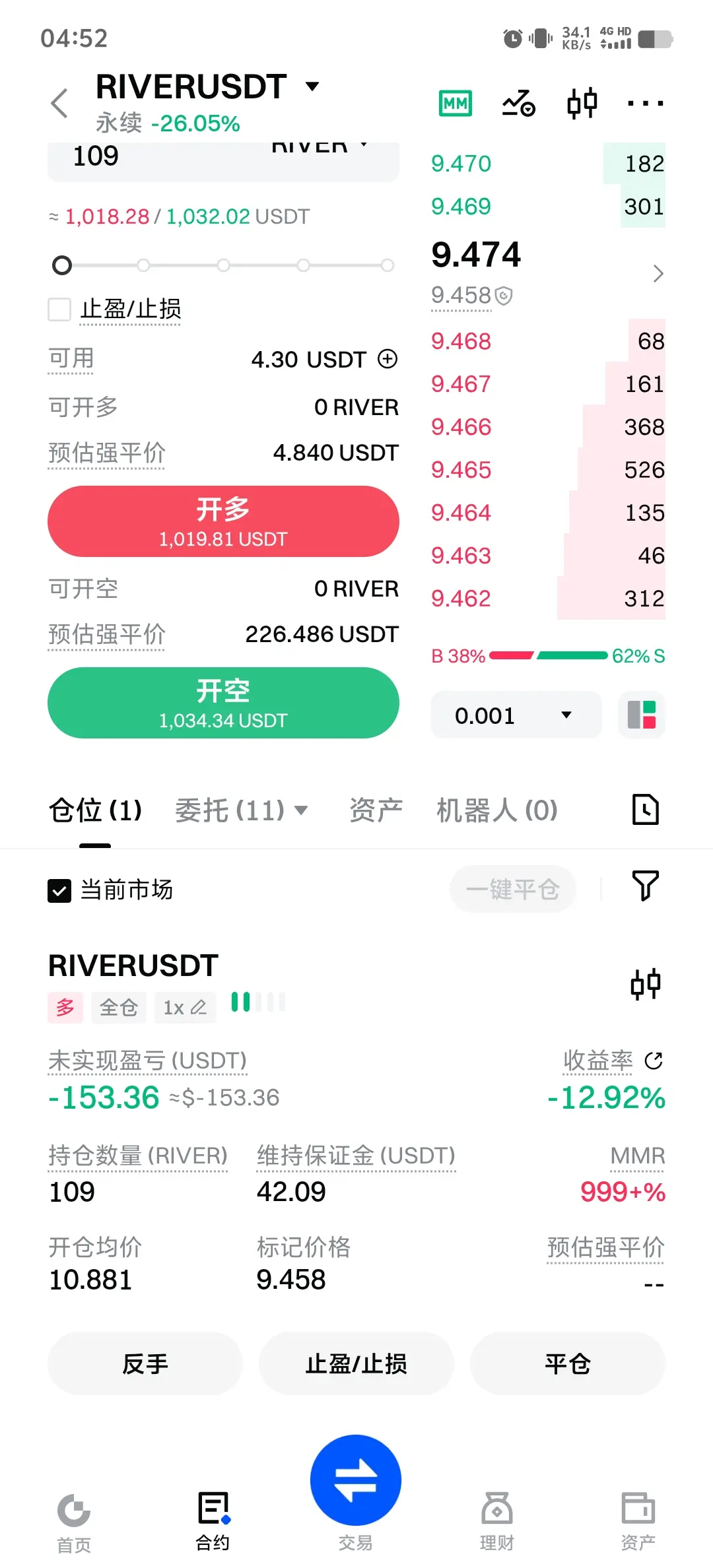713x1568 pixels.
Task: Tap 平仓 to close the position
Action: click(x=567, y=1363)
